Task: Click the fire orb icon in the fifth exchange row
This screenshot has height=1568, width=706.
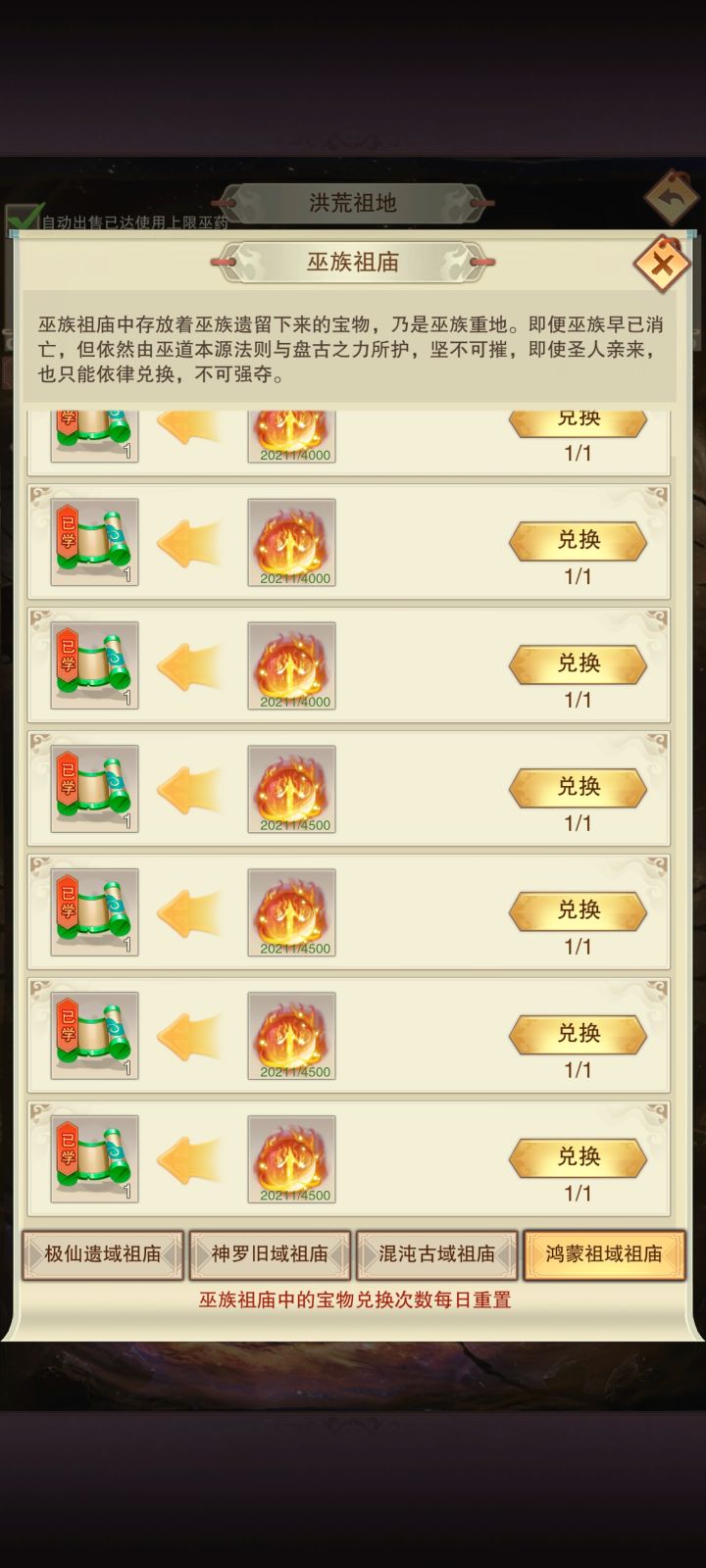Action: 289,910
